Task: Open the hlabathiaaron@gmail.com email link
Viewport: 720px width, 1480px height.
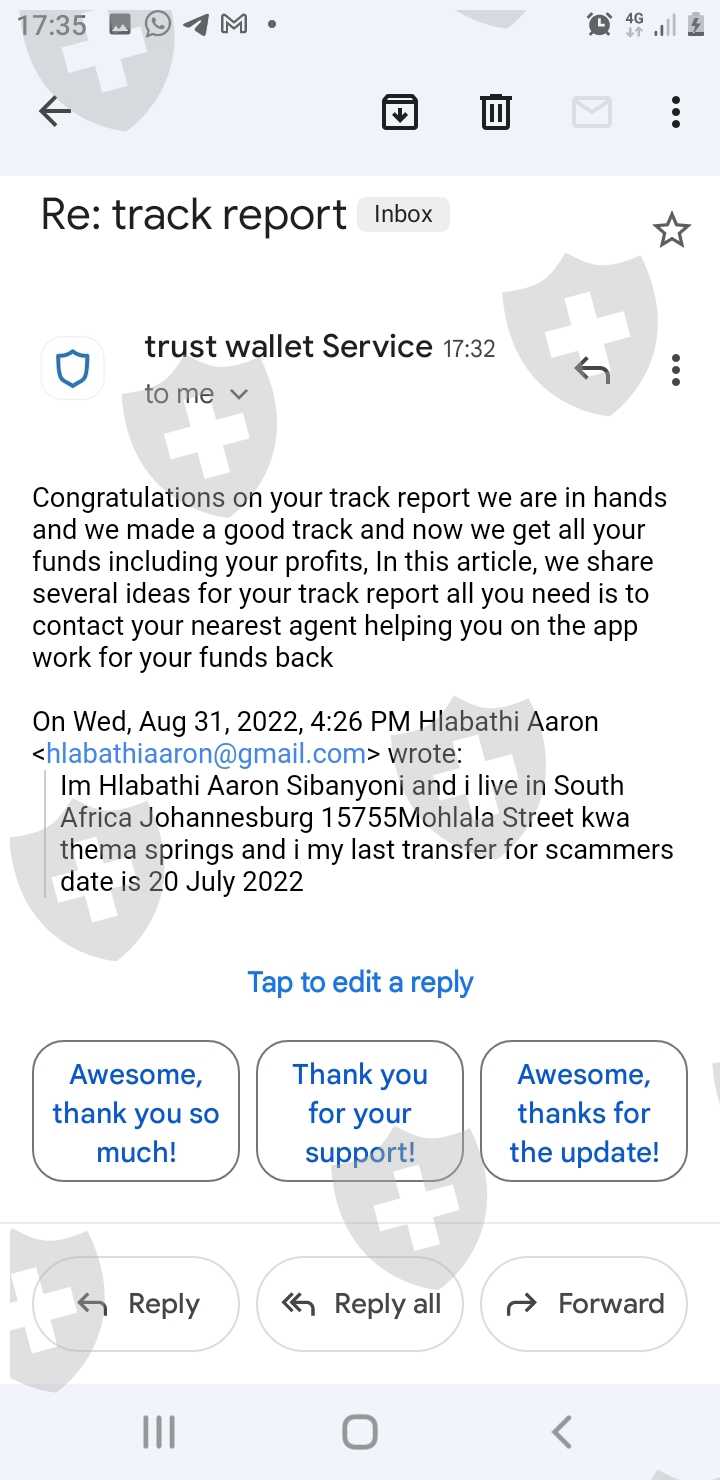Action: click(x=206, y=753)
